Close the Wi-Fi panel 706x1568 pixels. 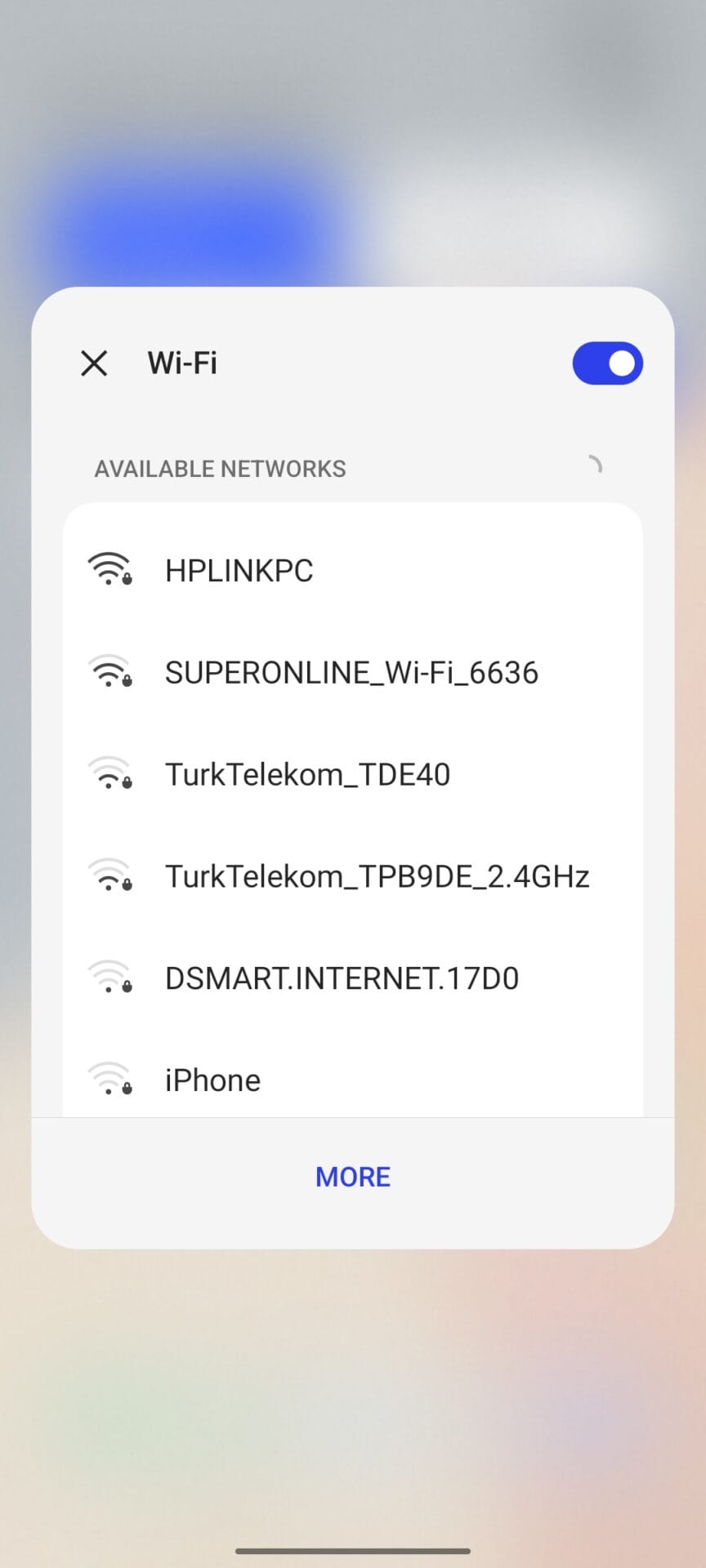click(94, 363)
